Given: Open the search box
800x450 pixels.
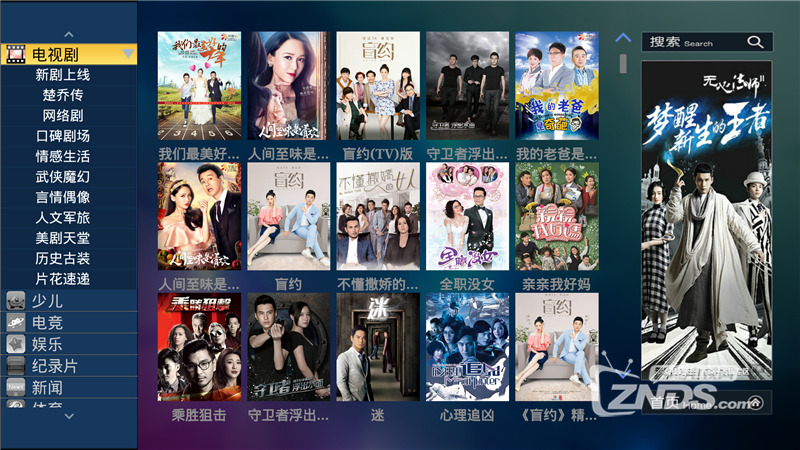Looking at the screenshot, I should coord(706,42).
